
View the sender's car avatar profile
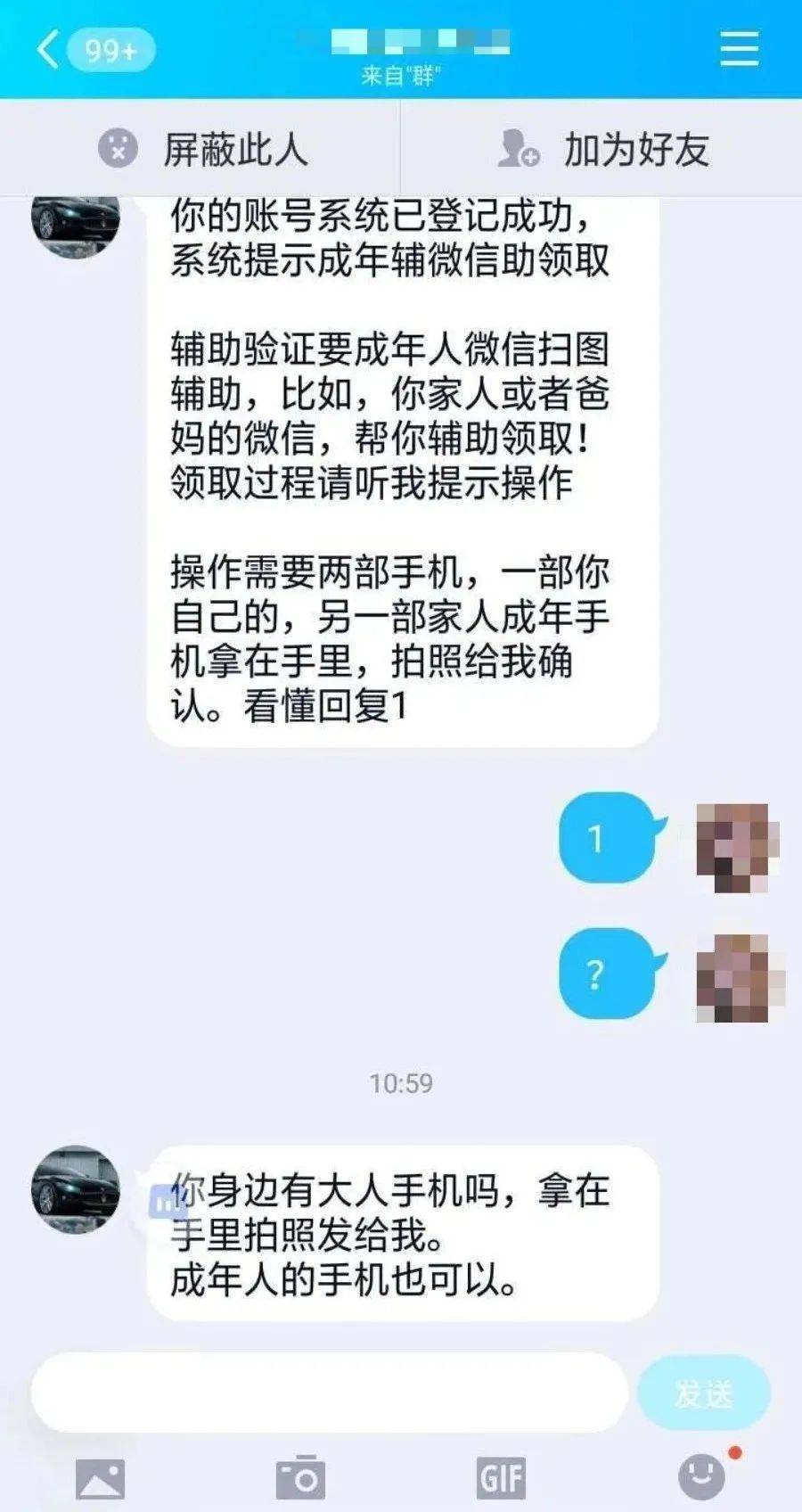tap(76, 1189)
